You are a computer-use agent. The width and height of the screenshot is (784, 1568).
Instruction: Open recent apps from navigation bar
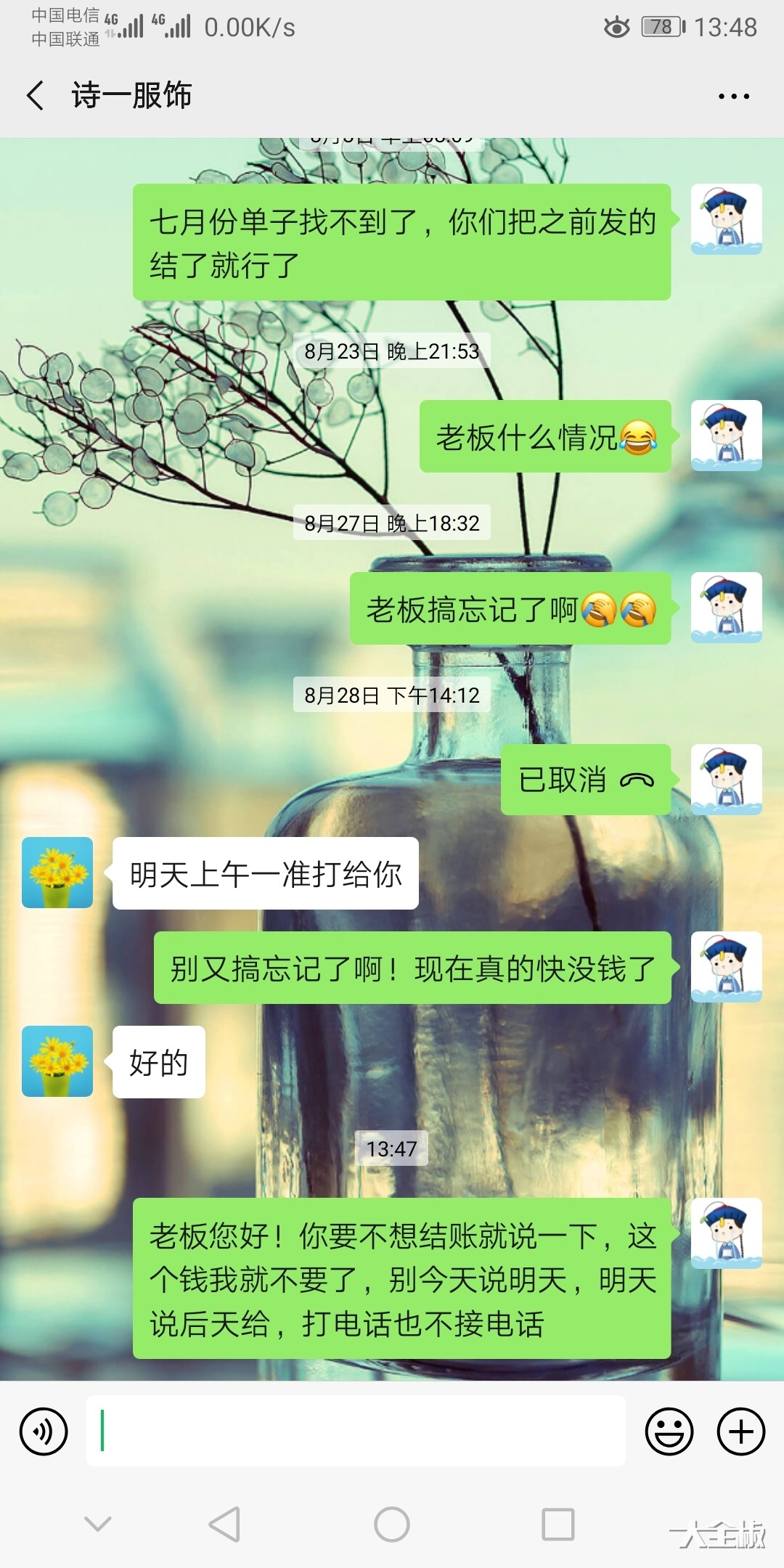pyautogui.click(x=558, y=1524)
